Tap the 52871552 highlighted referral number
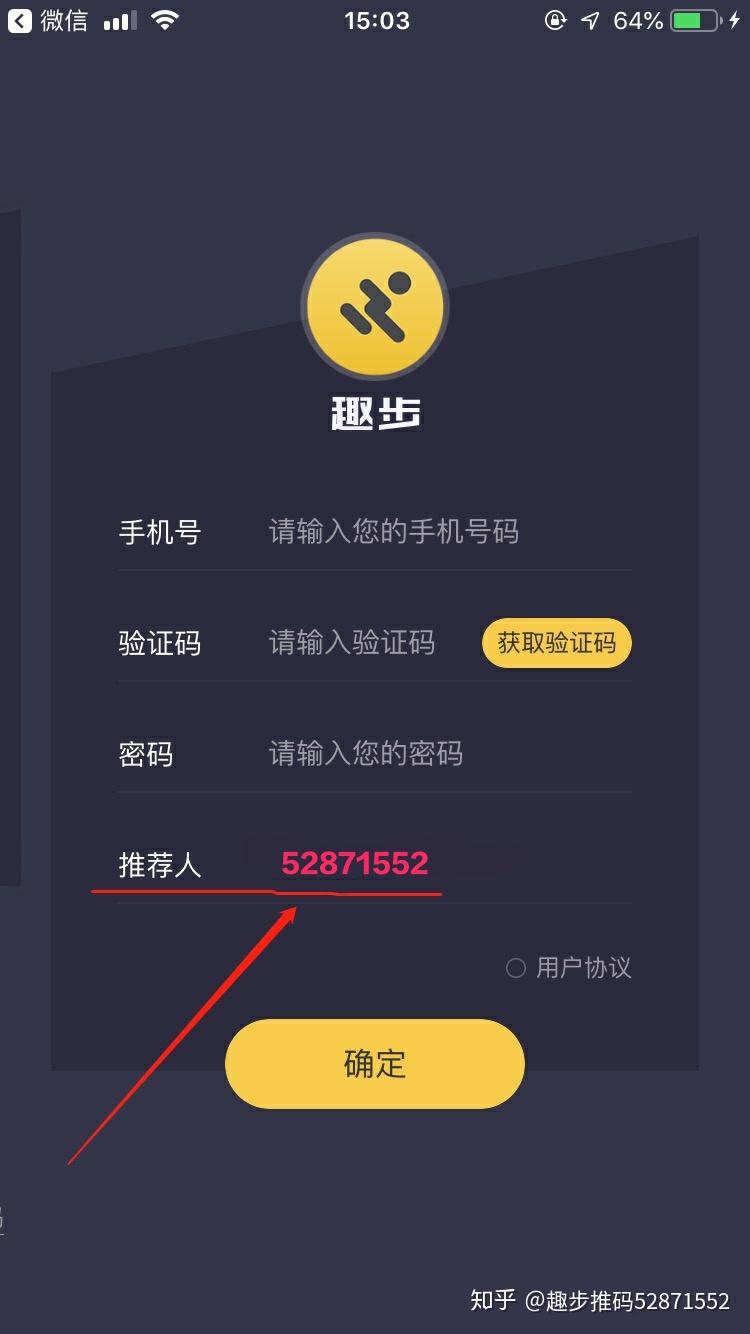750x1334 pixels. click(x=357, y=863)
